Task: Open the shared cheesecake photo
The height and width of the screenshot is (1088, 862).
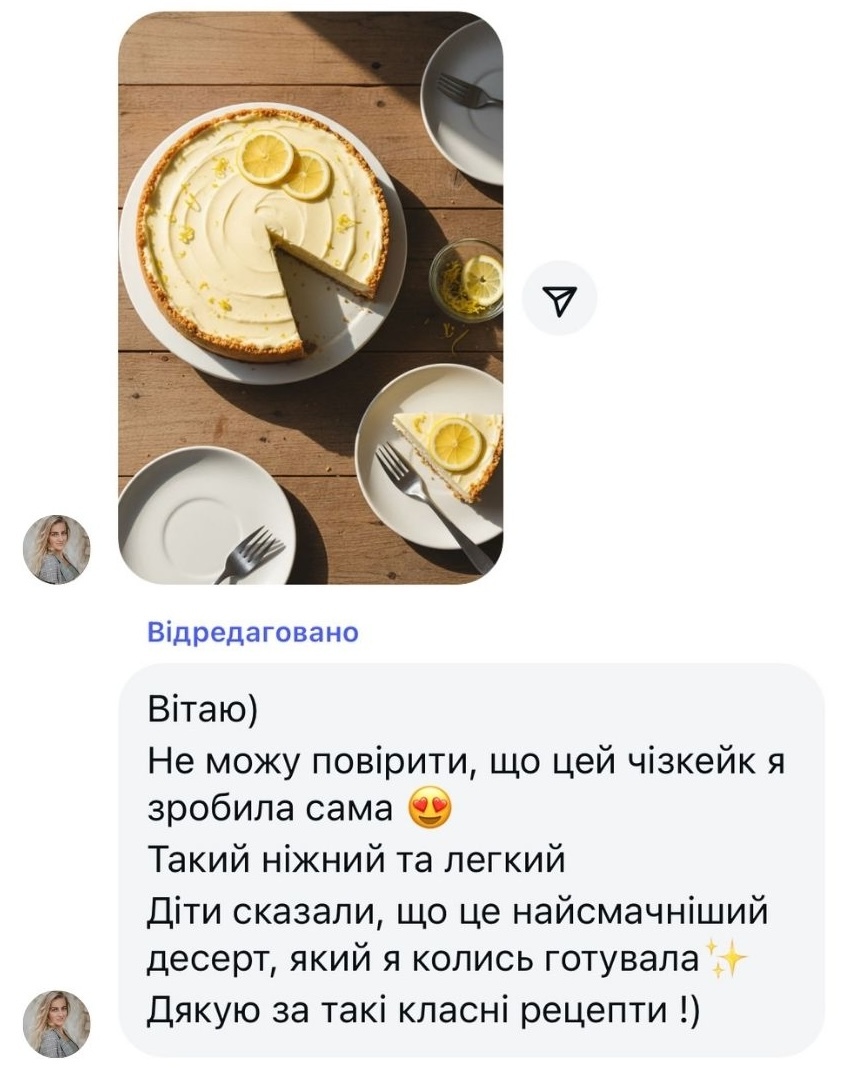Action: coord(310,298)
